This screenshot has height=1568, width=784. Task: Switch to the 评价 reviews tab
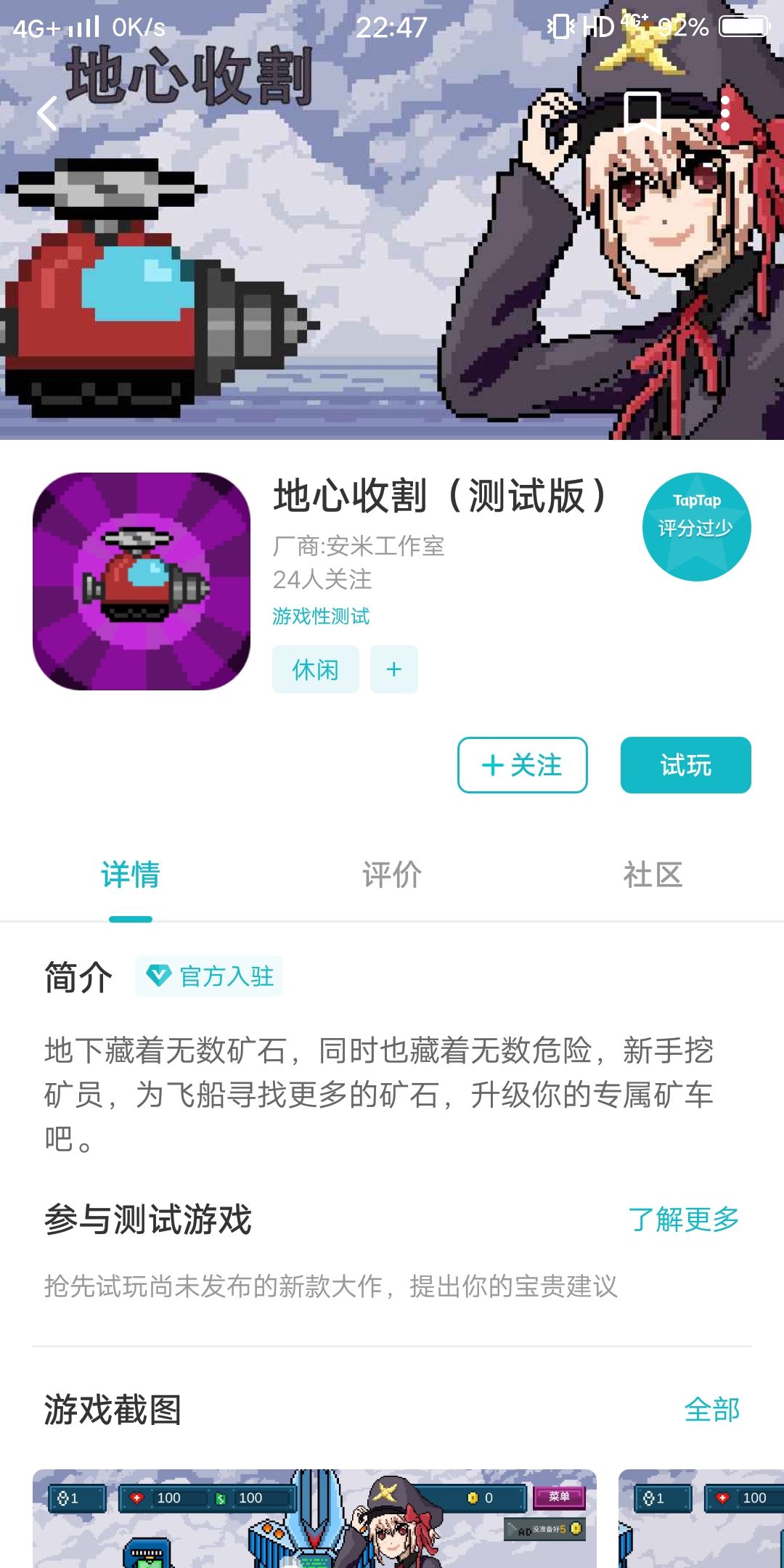coord(391,875)
